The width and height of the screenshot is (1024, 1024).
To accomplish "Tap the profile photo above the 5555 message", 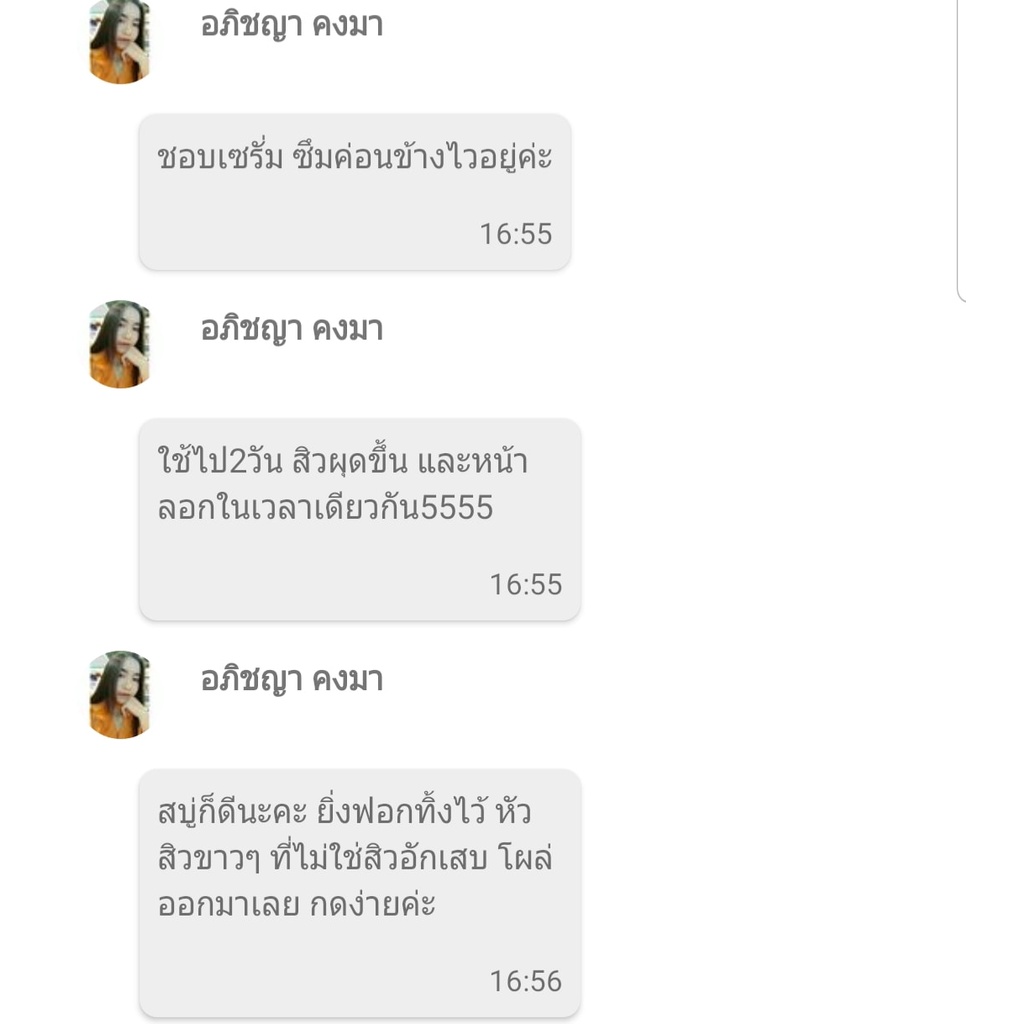I will (x=120, y=343).
